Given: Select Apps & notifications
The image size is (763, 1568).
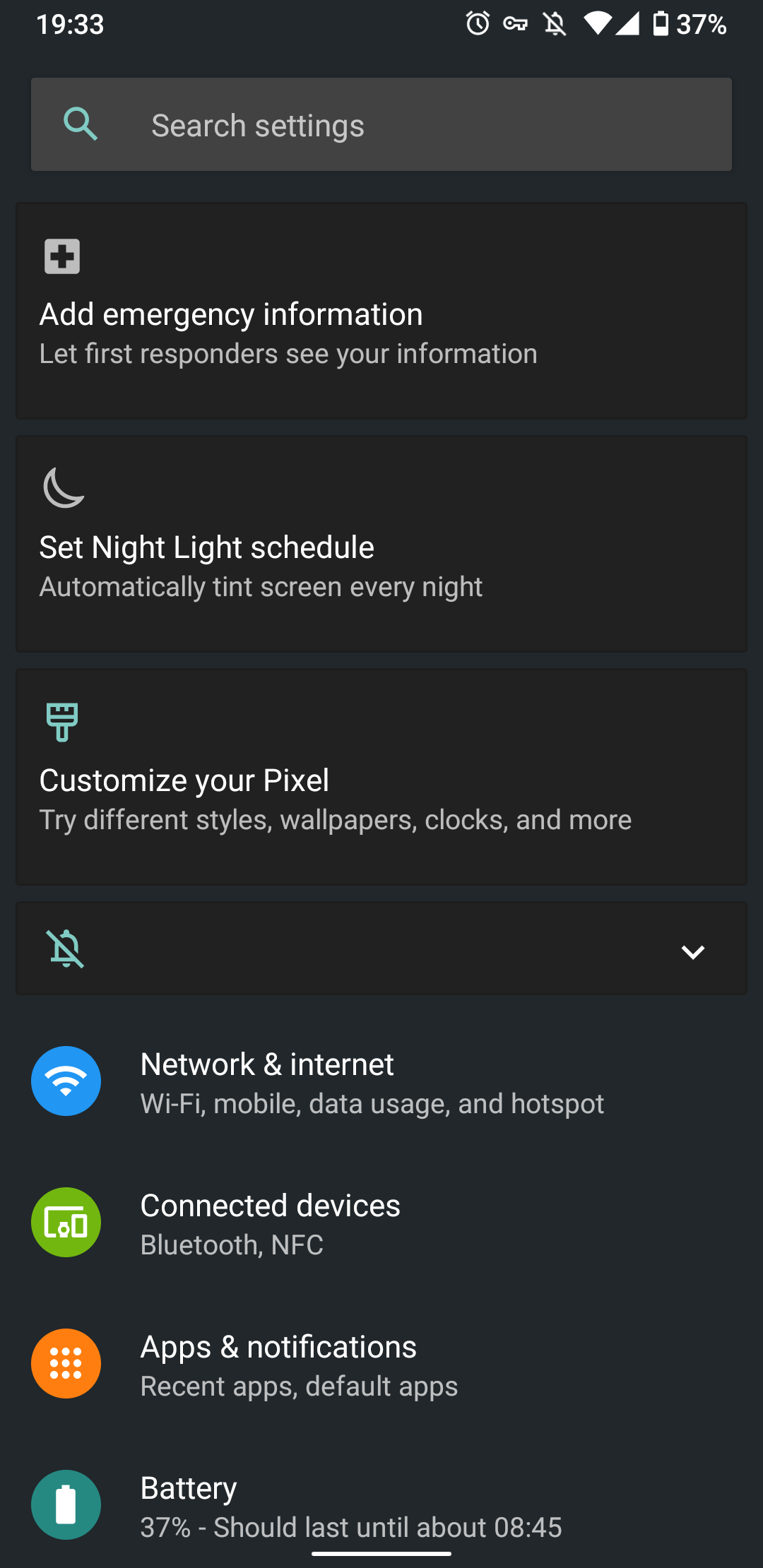Looking at the screenshot, I should [381, 1365].
